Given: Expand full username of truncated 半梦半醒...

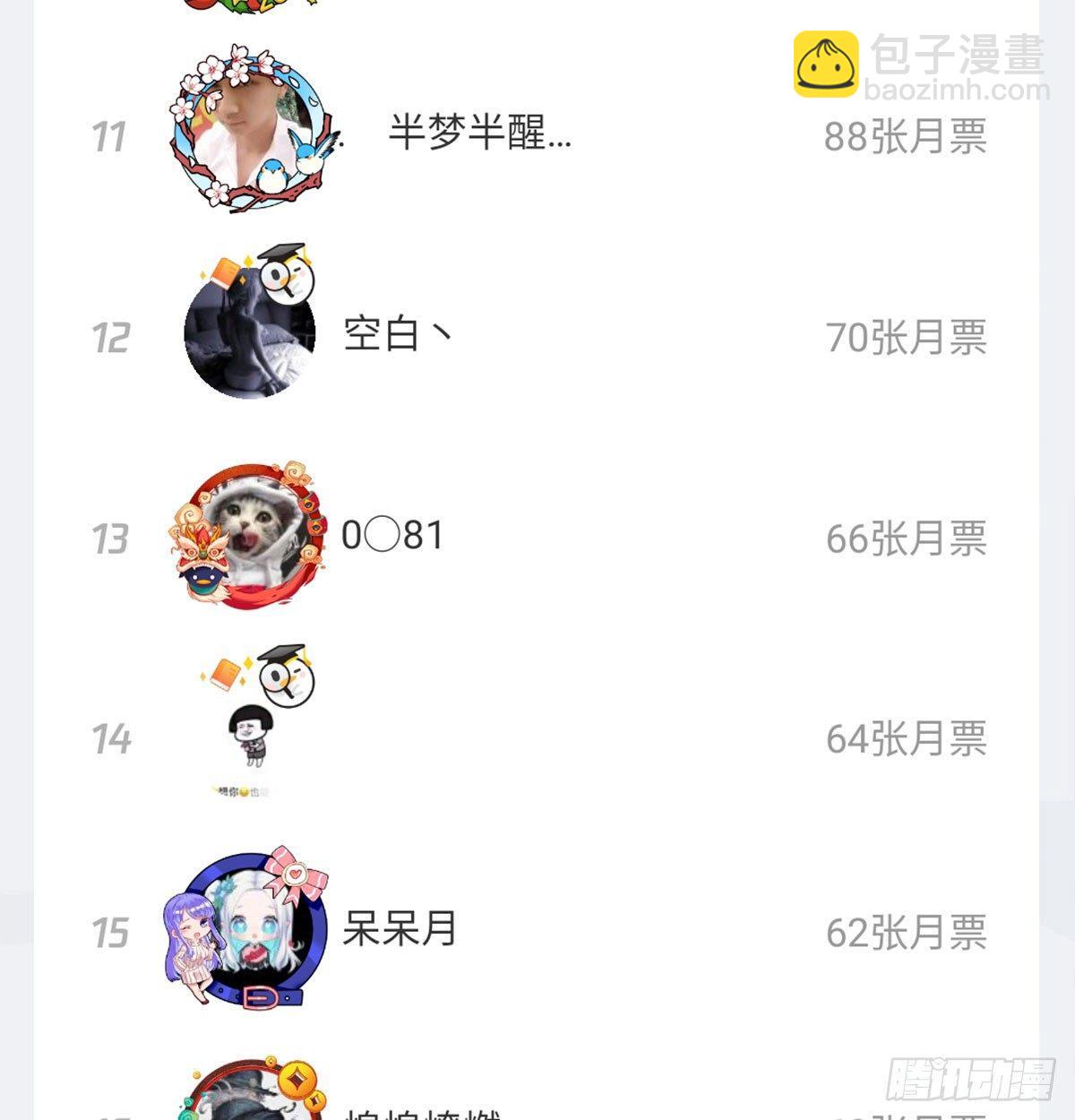Looking at the screenshot, I should pos(479,134).
